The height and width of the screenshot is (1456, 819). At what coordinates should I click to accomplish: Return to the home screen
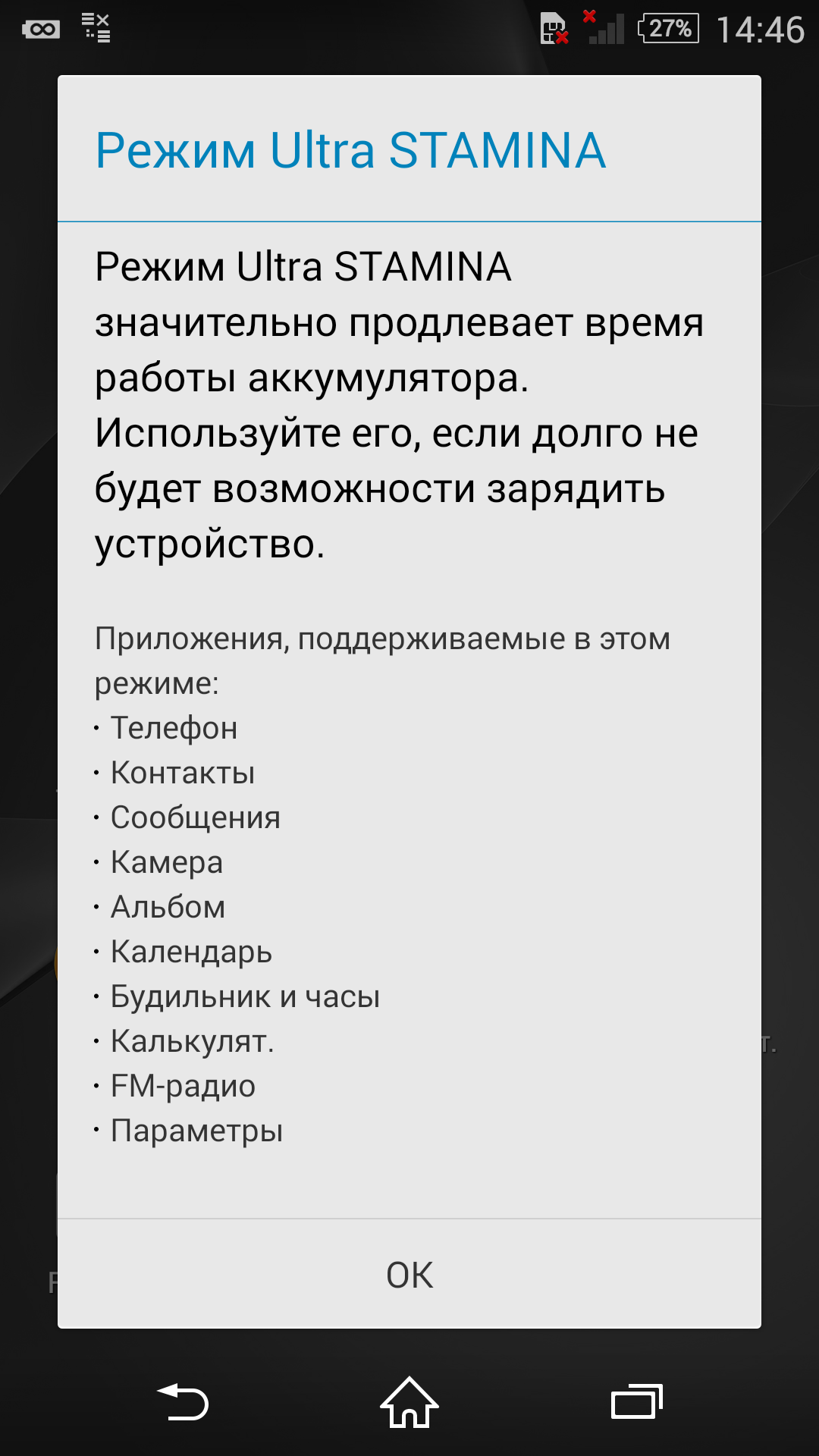tap(409, 1401)
